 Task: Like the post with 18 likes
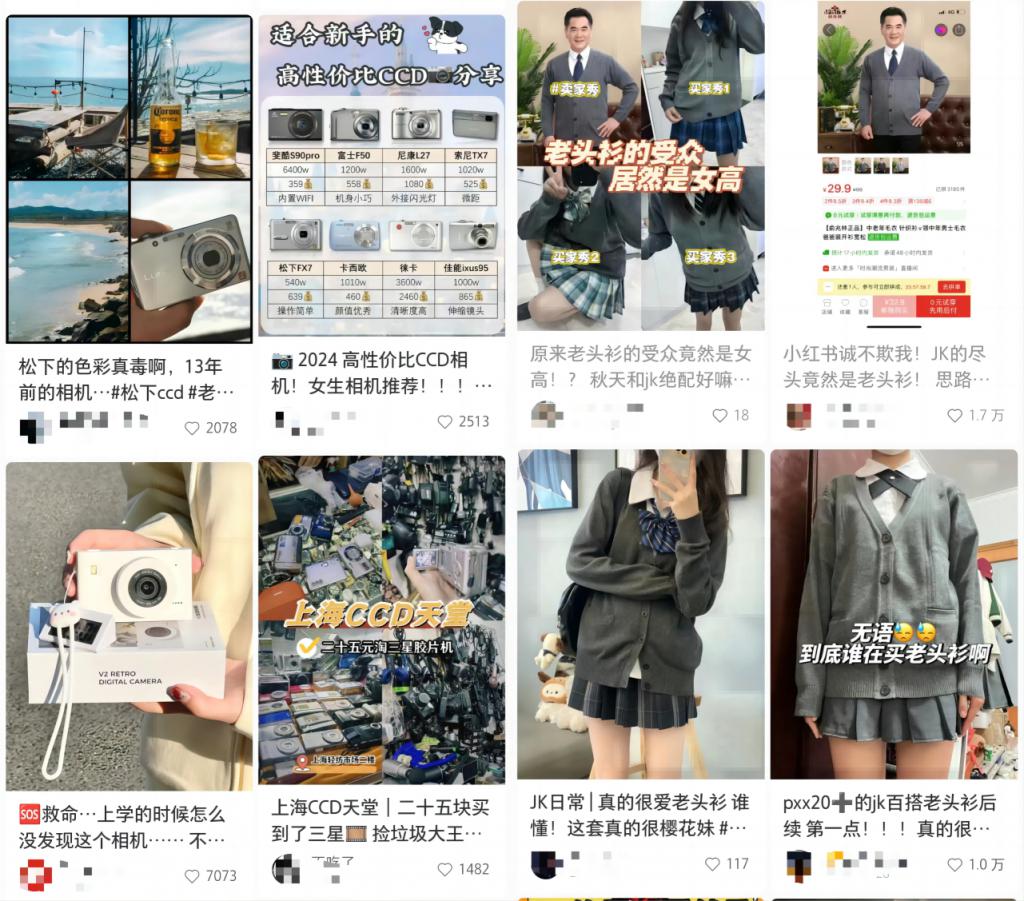[719, 415]
